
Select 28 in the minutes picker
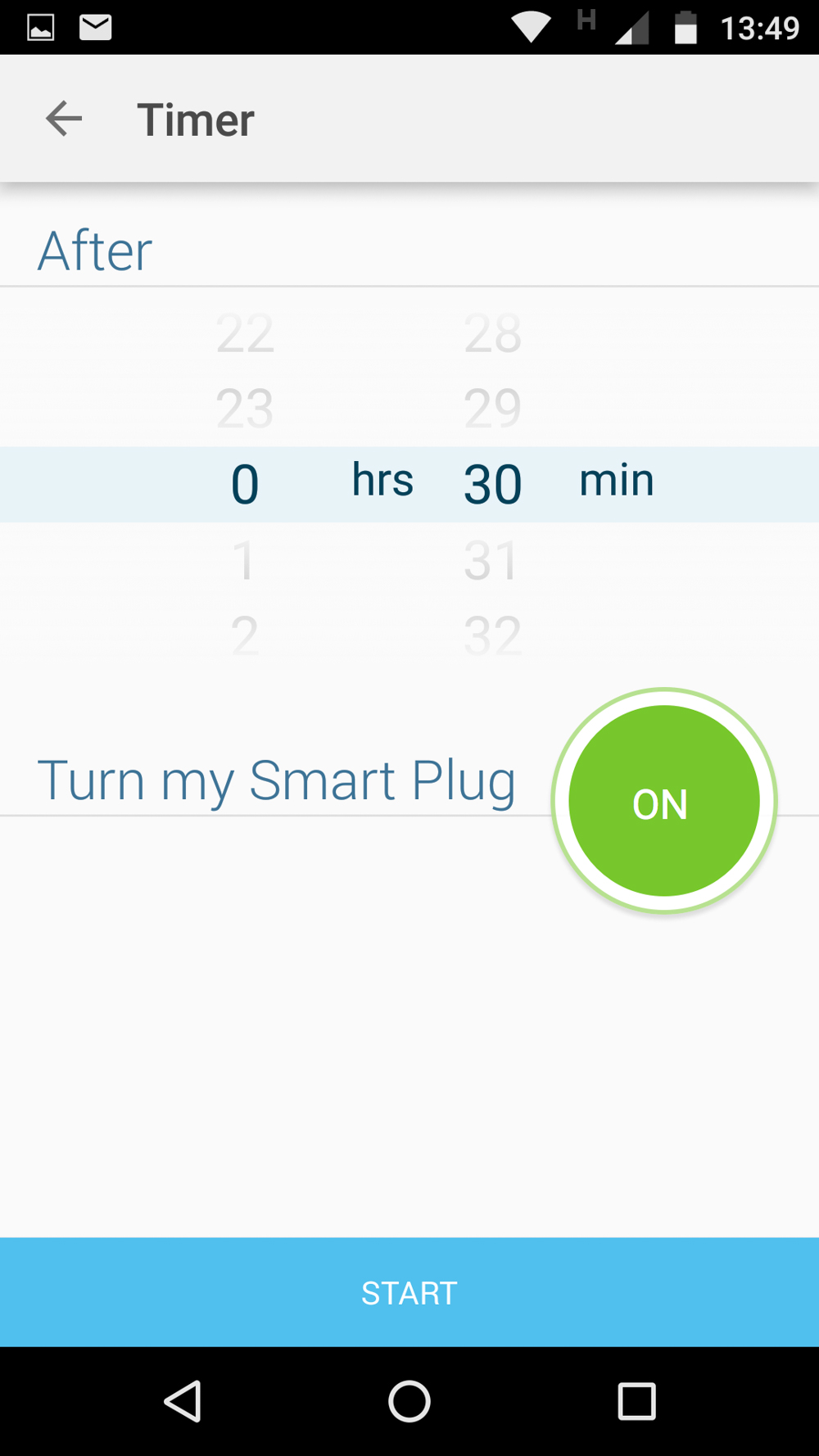pos(492,333)
